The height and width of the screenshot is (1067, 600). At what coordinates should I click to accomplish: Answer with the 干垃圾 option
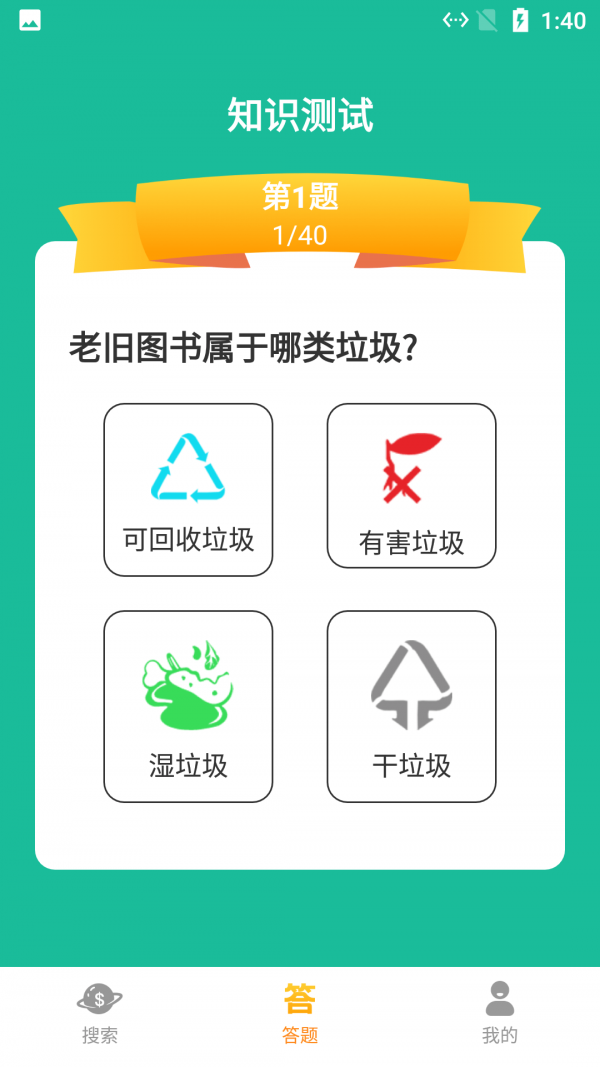click(411, 706)
